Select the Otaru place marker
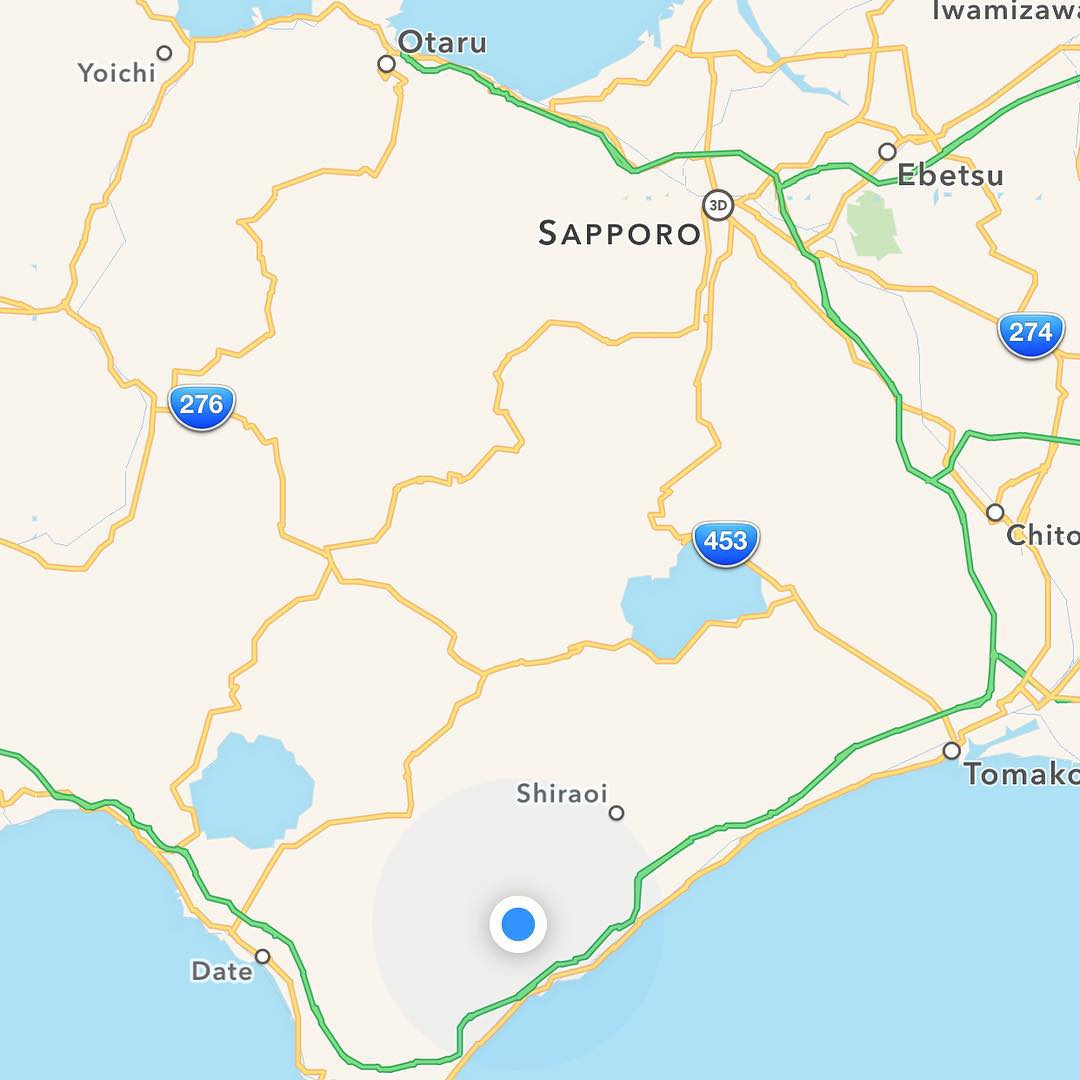 click(x=386, y=64)
